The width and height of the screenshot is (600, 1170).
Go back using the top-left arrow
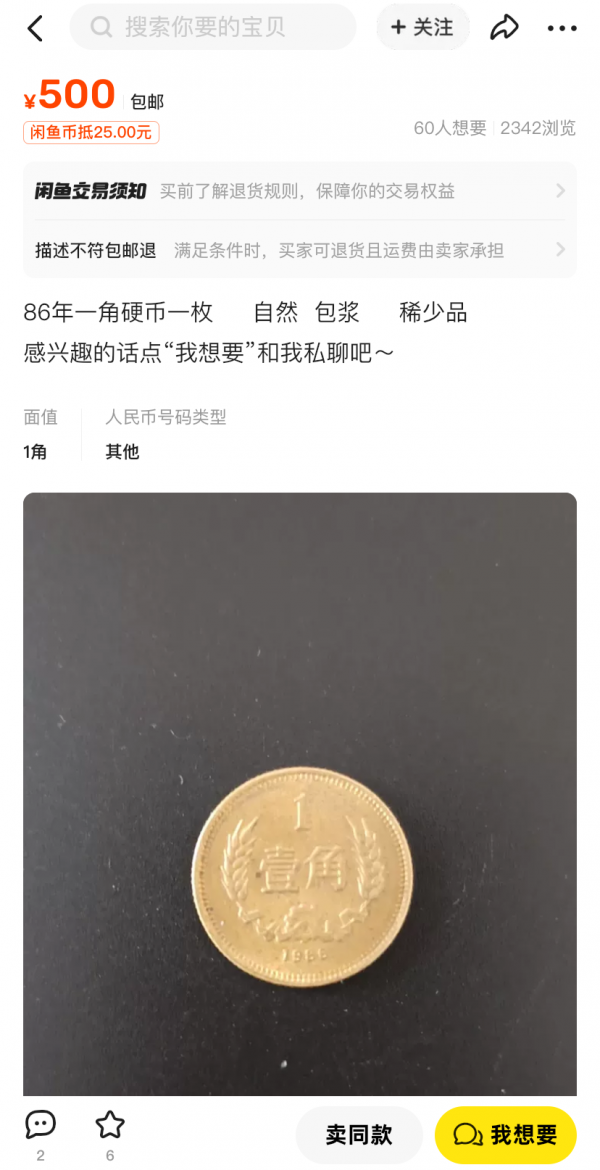[36, 28]
